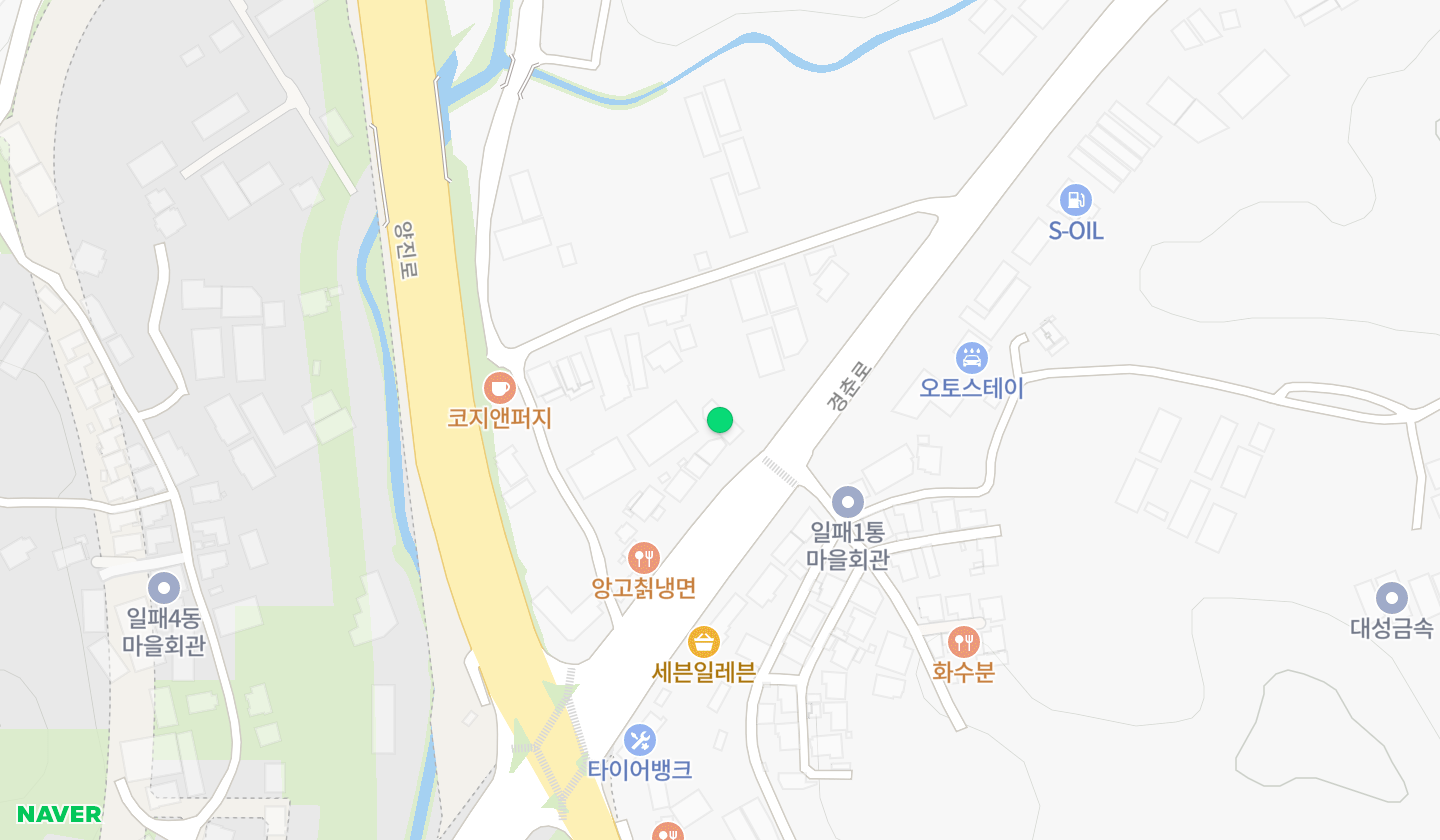
Task: Open the 일패4동 마을회관 marker
Action: click(x=164, y=589)
